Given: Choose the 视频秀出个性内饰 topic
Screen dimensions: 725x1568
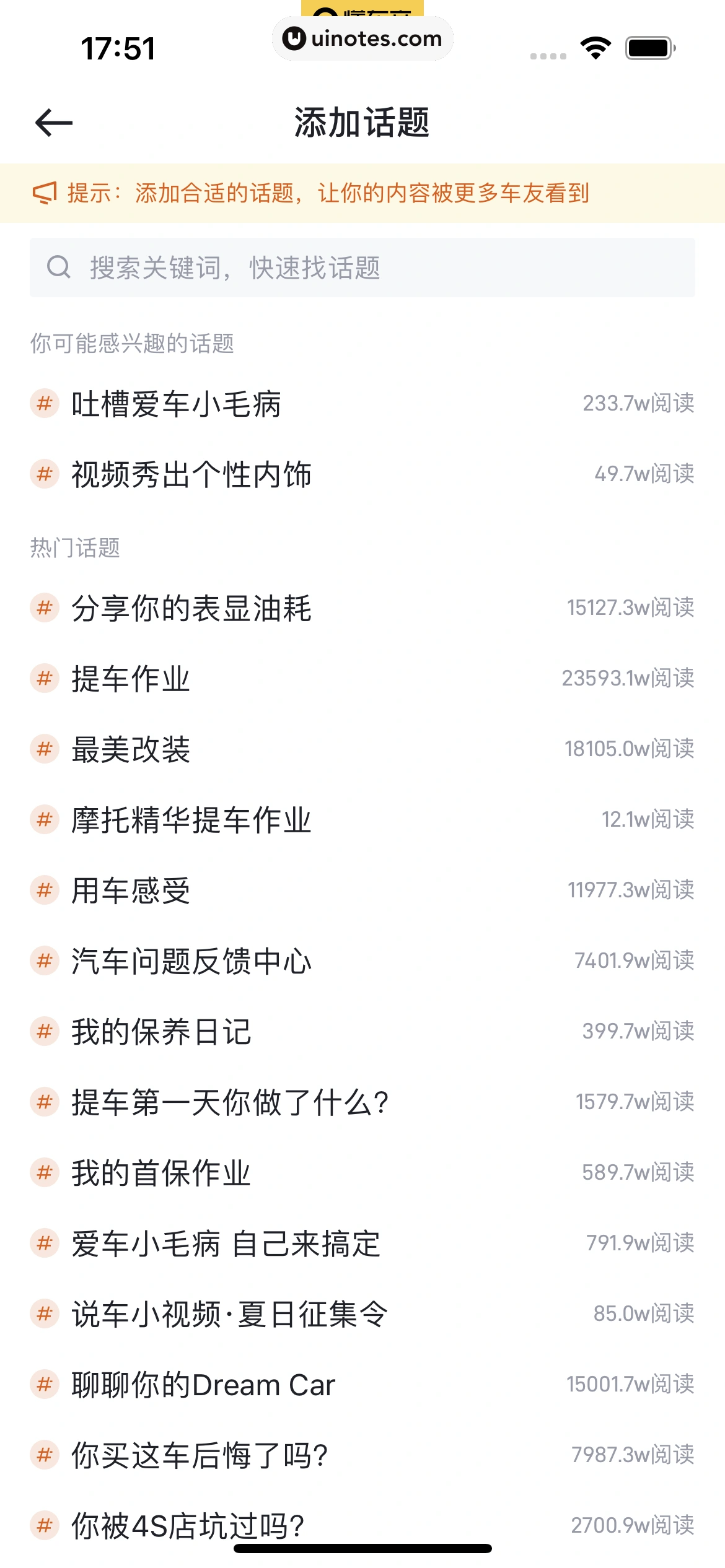Looking at the screenshot, I should (191, 474).
